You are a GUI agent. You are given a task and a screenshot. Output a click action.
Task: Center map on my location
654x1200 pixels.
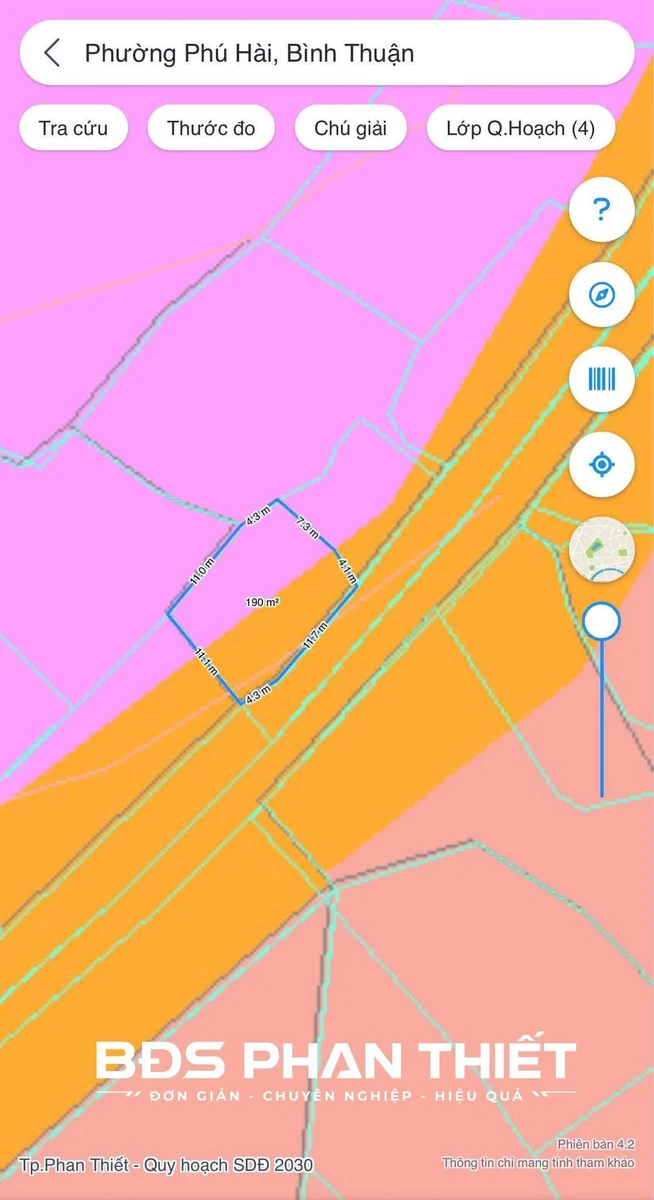601,465
